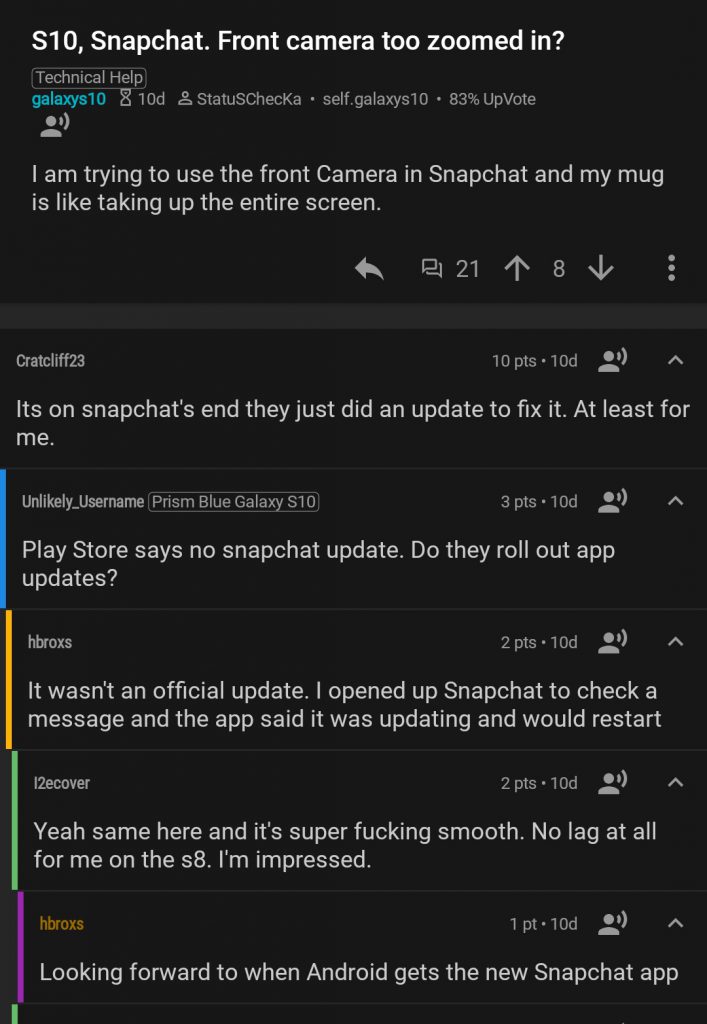The height and width of the screenshot is (1024, 707).
Task: Open the post's 21 comments
Action: 451,269
